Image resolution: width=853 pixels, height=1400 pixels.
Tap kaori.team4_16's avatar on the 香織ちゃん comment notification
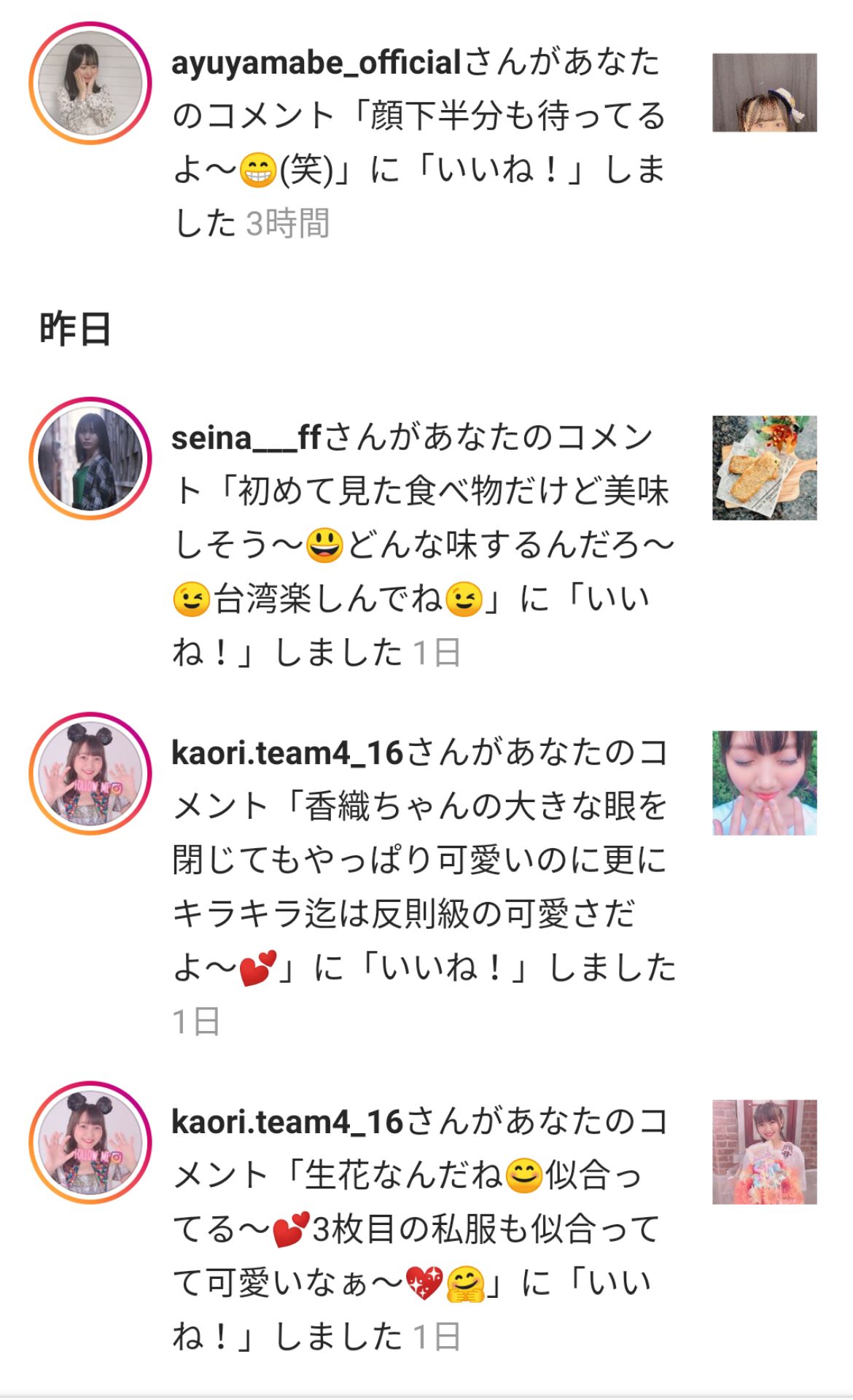tap(90, 773)
